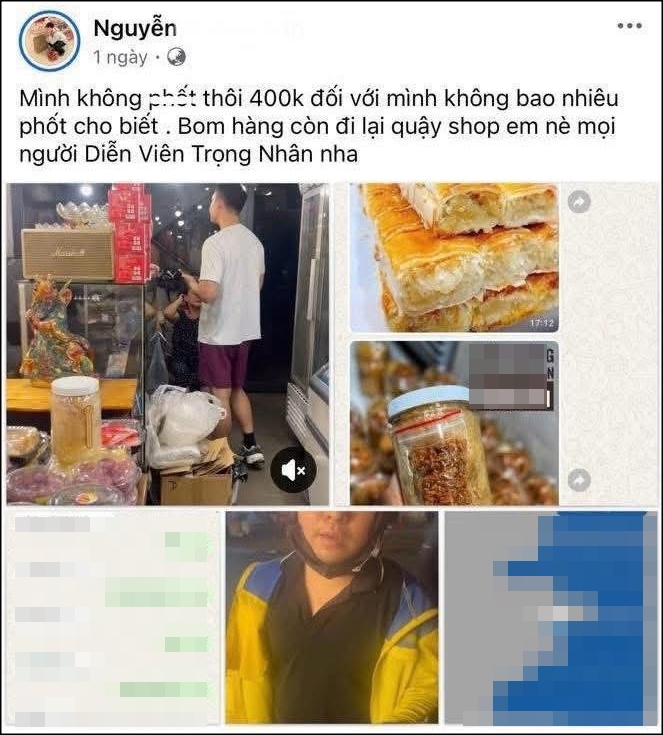Unmute the video with the speaker icon

pyautogui.click(x=293, y=470)
